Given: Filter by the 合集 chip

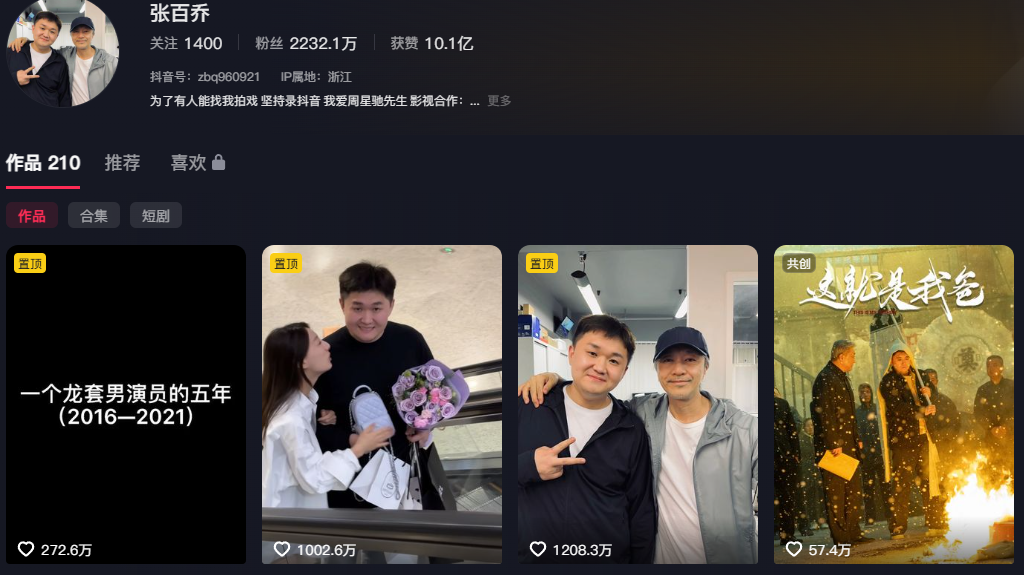Looking at the screenshot, I should (94, 215).
